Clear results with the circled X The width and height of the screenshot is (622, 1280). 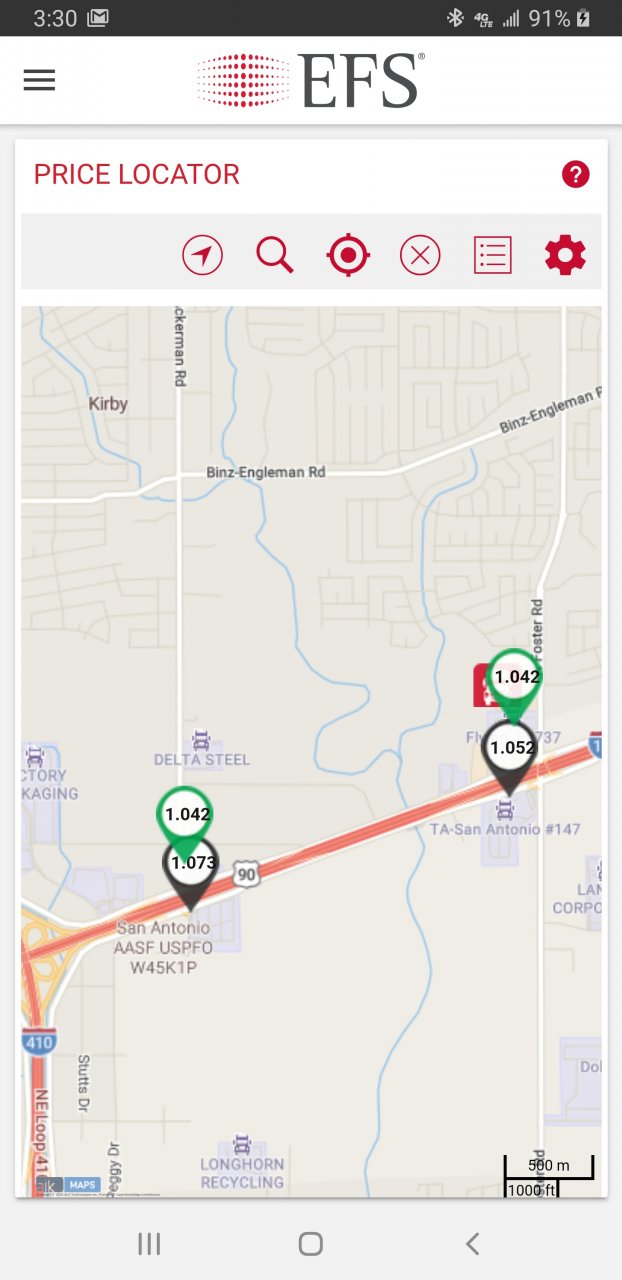(420, 256)
